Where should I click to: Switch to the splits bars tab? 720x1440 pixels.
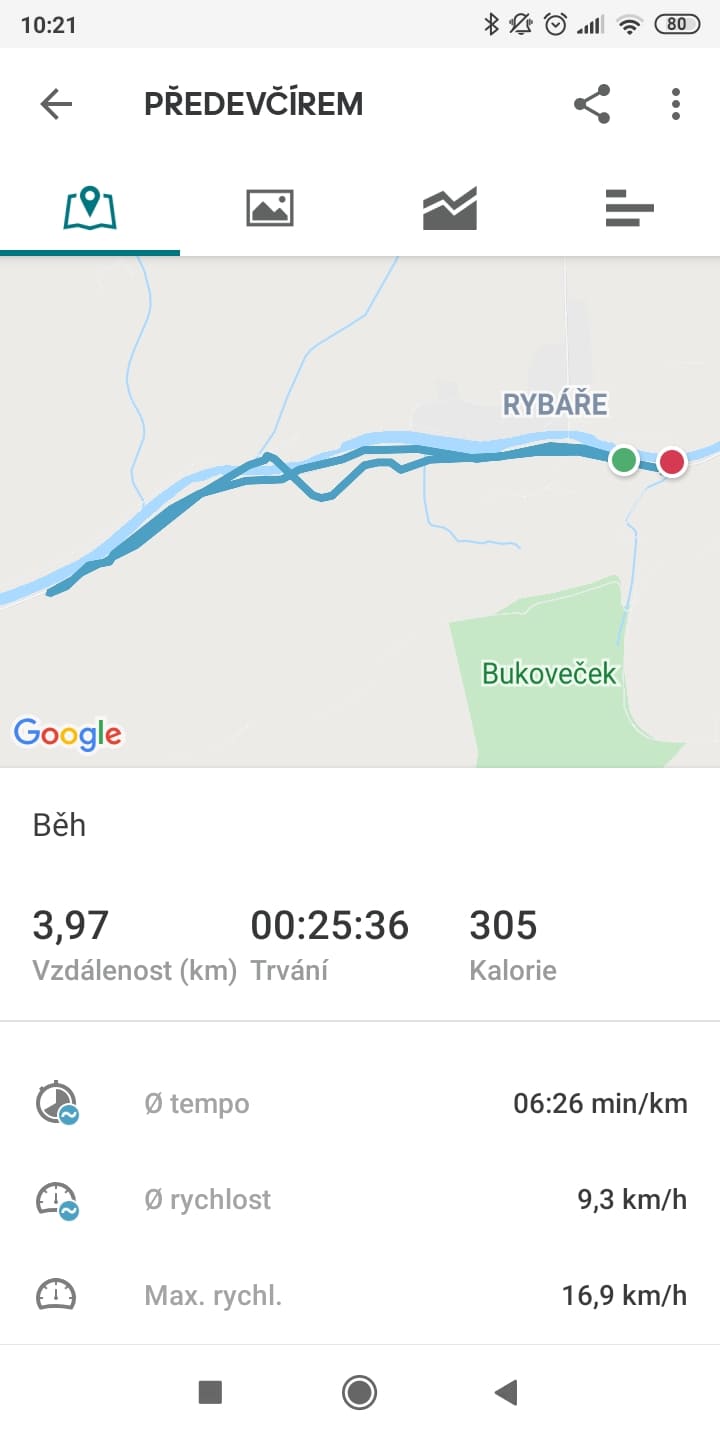[630, 208]
